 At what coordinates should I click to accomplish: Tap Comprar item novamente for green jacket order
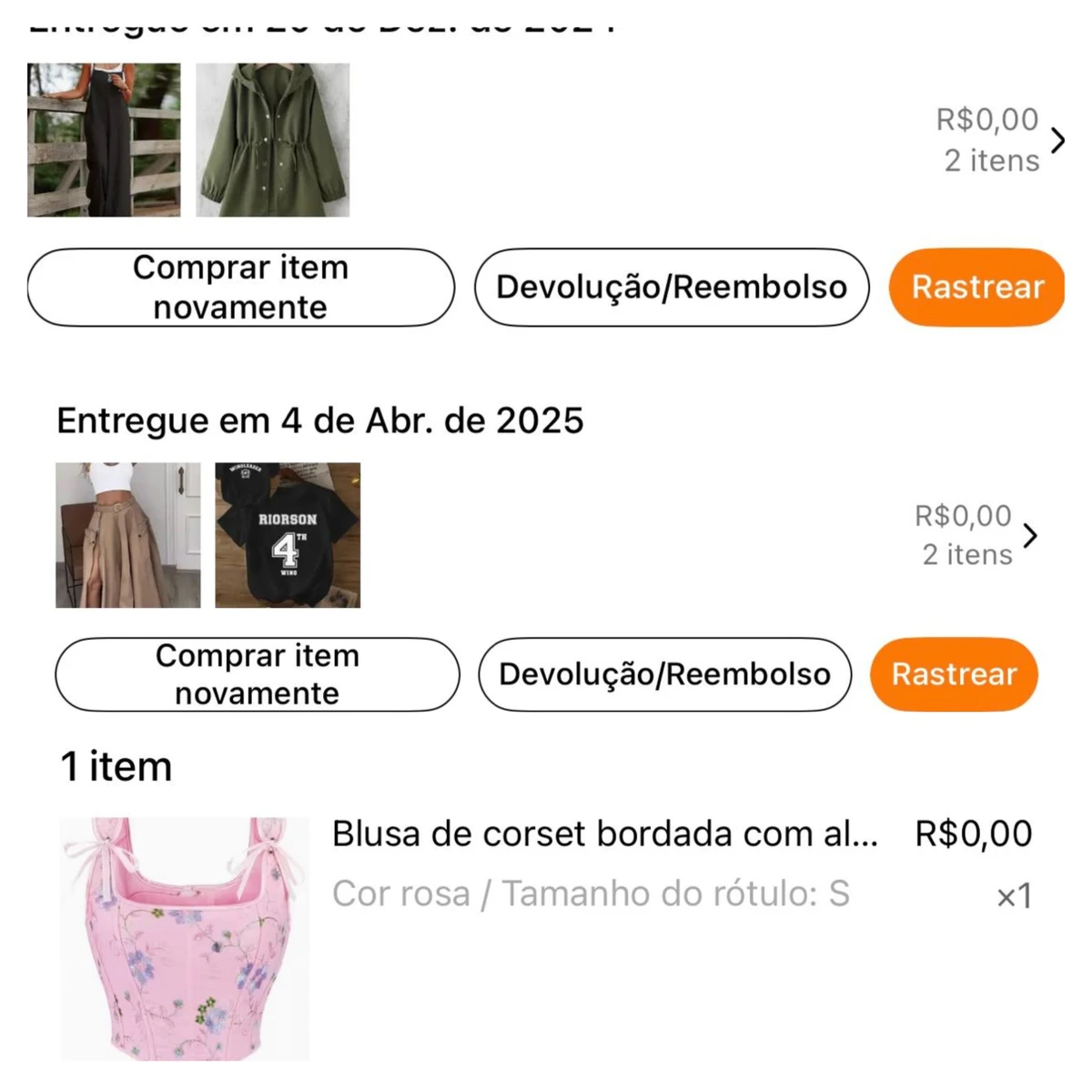click(x=240, y=288)
